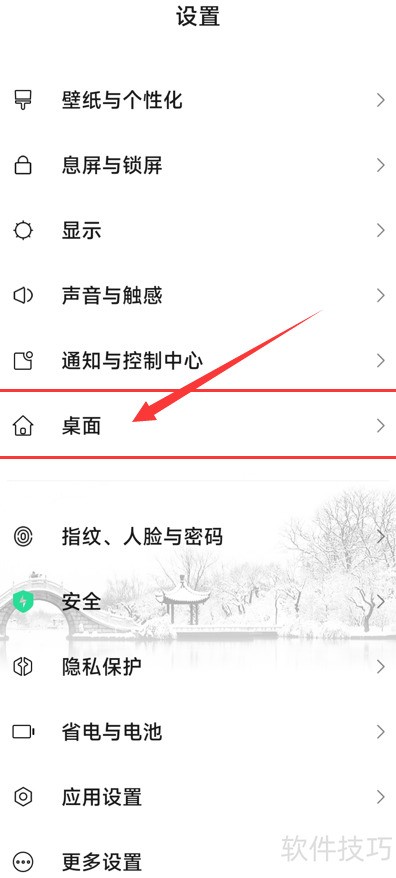Open 壁纸与个性化 settings
Image resolution: width=396 pixels, height=878 pixels.
198,101
